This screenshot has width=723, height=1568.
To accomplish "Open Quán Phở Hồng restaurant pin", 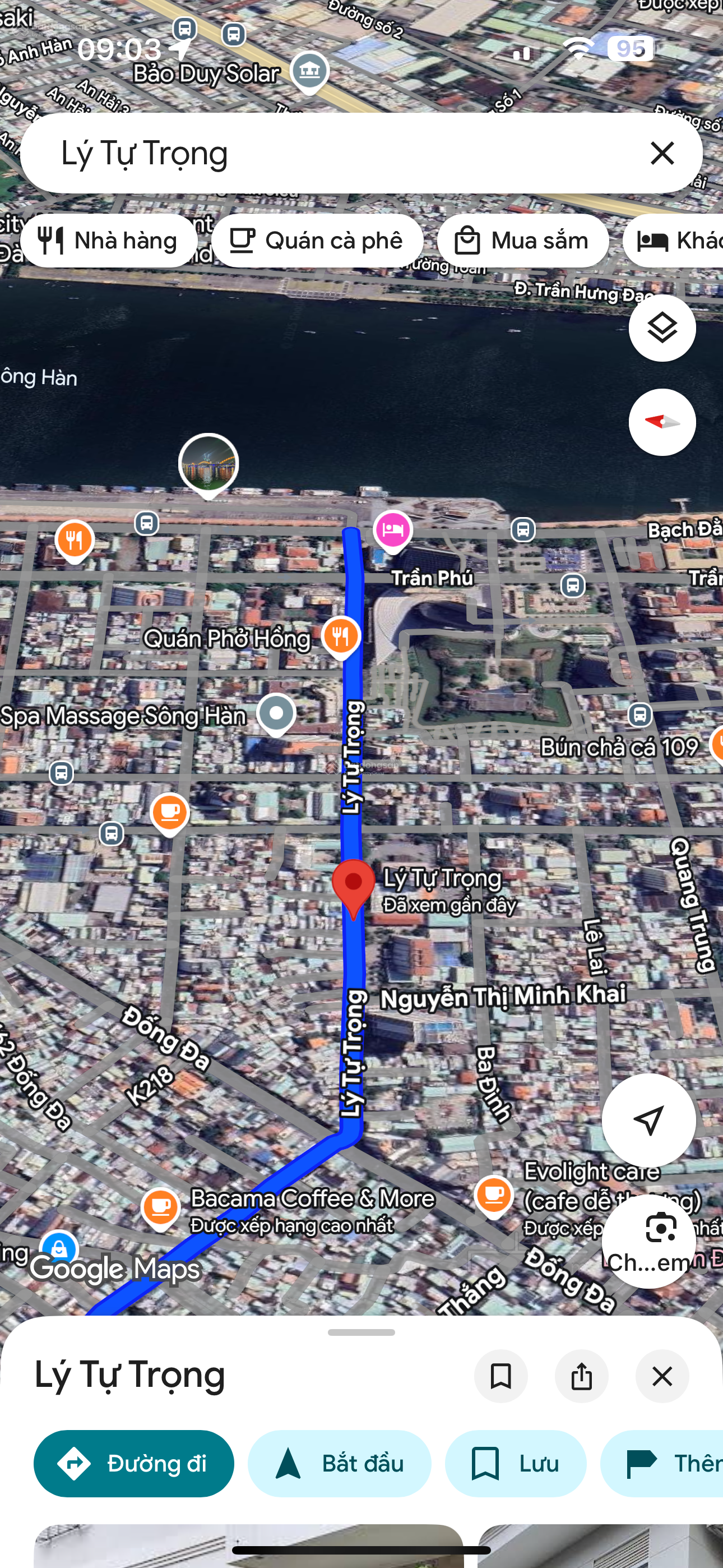I will (341, 637).
